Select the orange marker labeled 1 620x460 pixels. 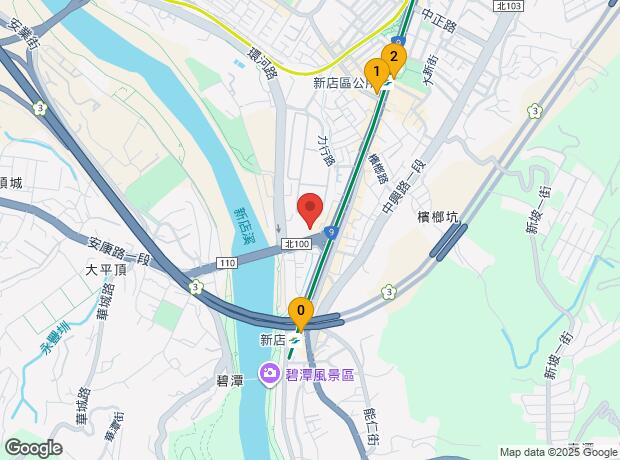[376, 72]
